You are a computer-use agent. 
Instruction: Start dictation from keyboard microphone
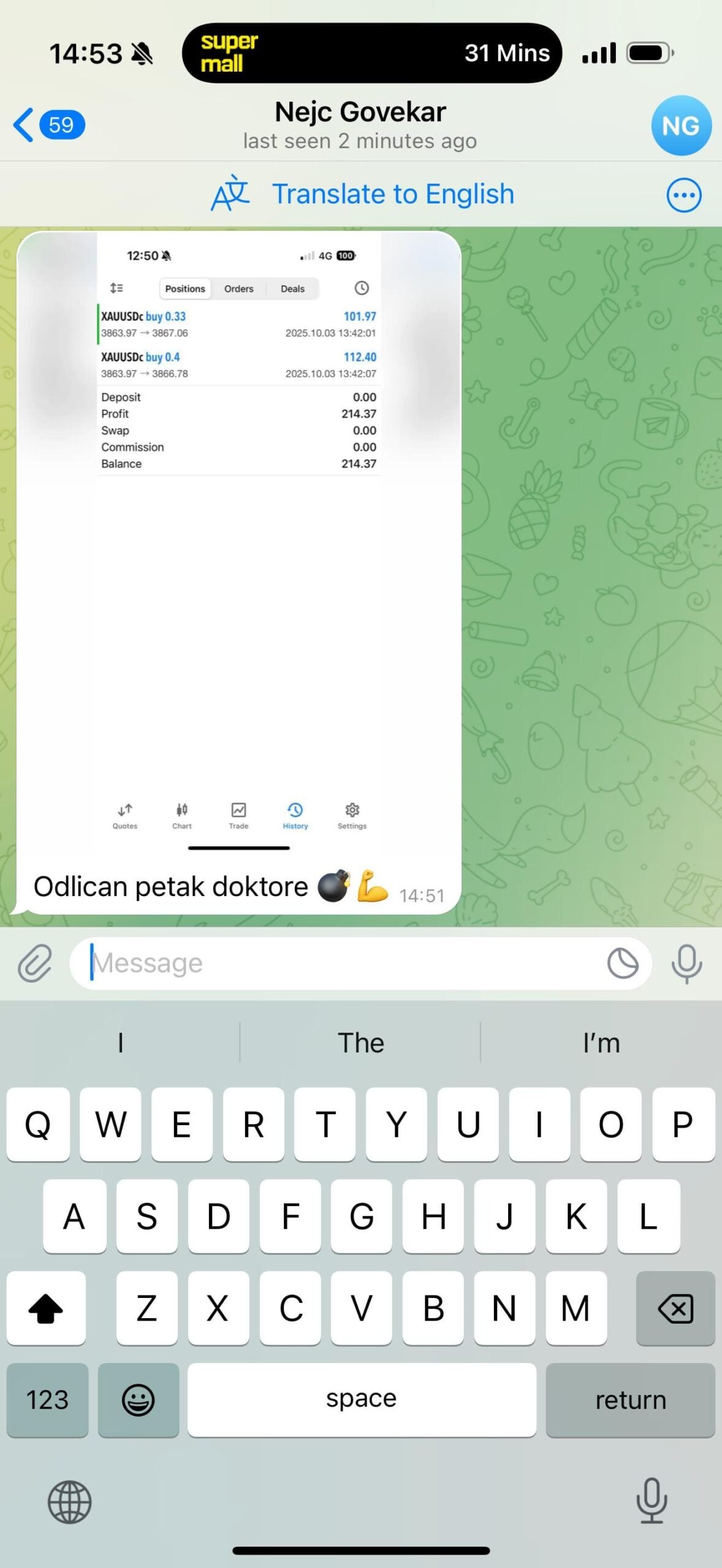click(651, 1501)
